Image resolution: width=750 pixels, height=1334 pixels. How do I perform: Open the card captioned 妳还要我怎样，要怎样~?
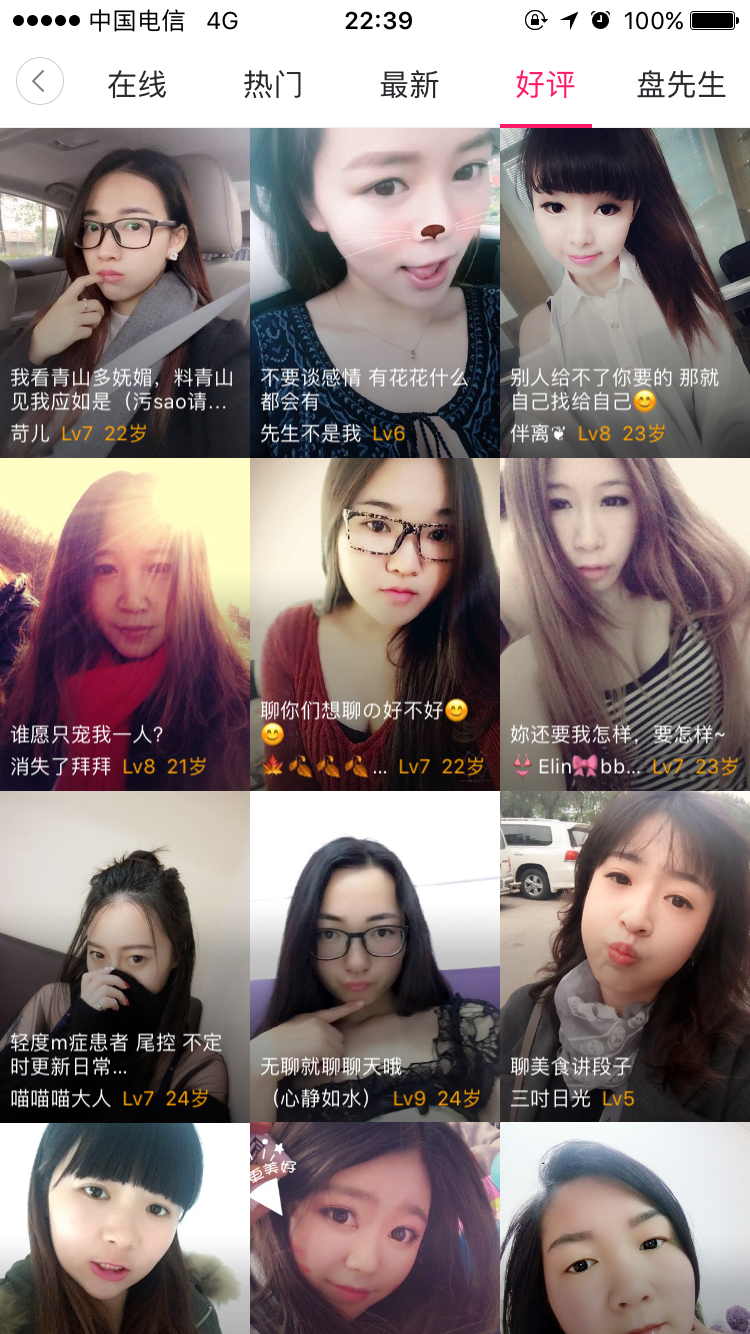coord(625,624)
